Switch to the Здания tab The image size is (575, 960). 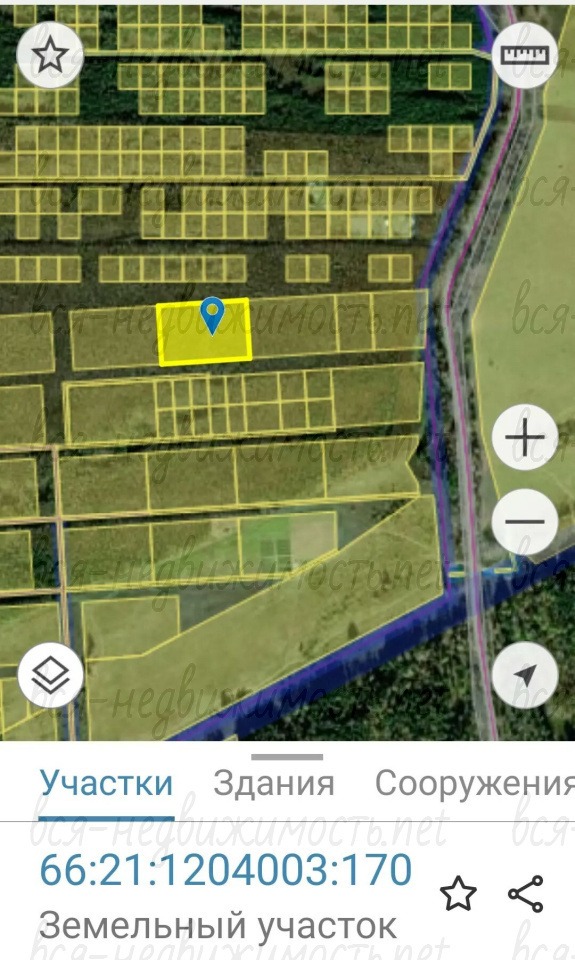pyautogui.click(x=274, y=783)
